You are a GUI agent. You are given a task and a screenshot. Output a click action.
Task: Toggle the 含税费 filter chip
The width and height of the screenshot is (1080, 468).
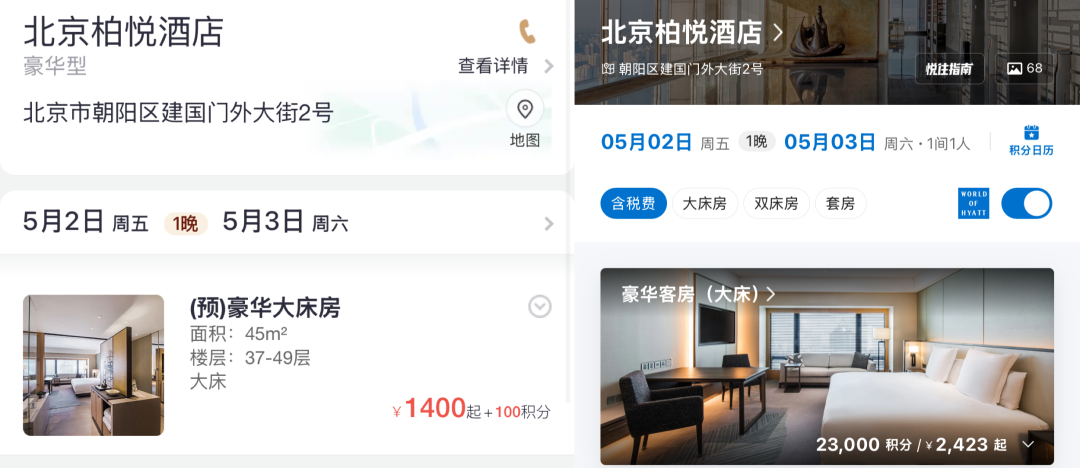633,204
